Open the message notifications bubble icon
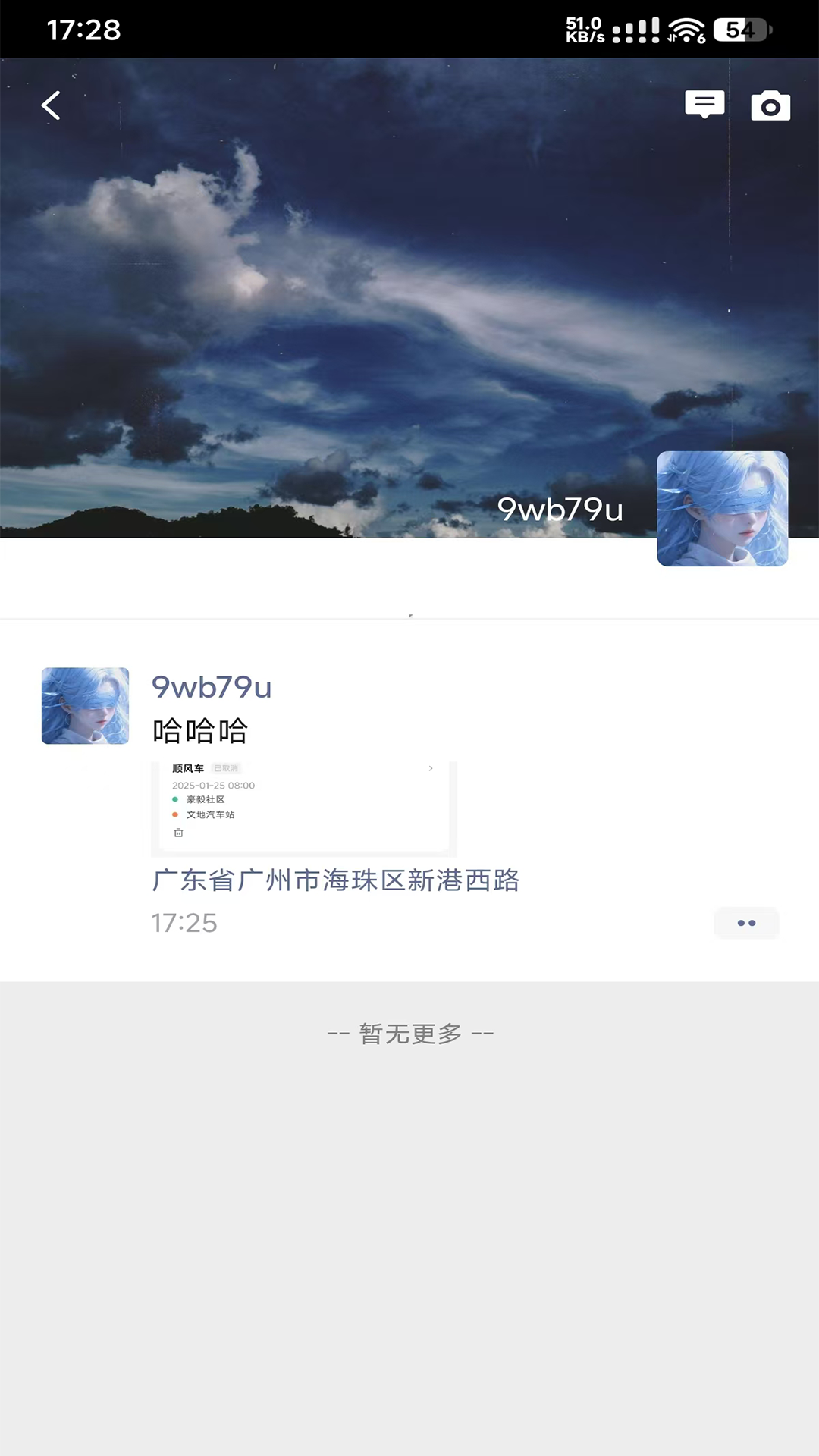 tap(704, 105)
